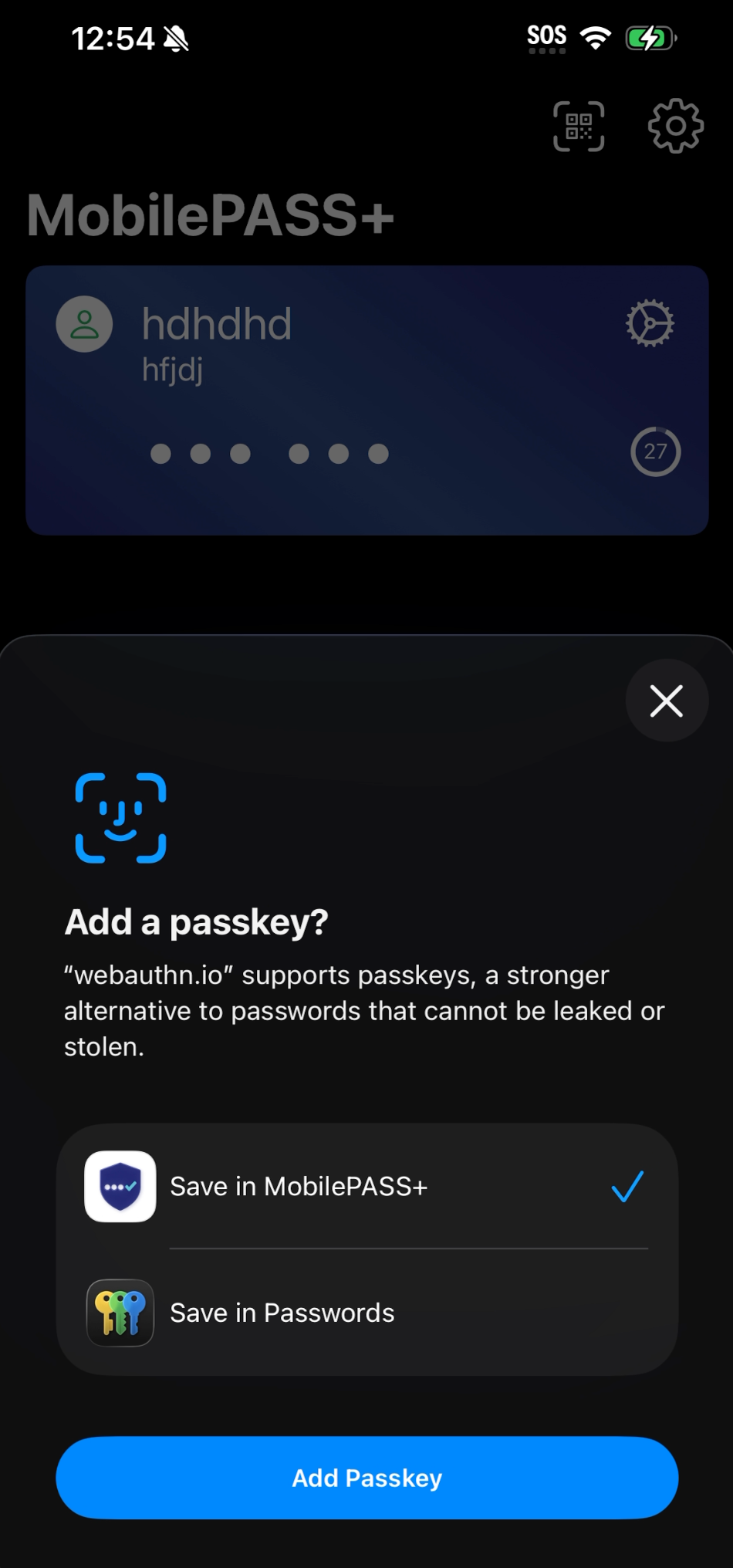Screen dimensions: 733x1568
Task: Close the Add a passkey sheet
Action: (x=667, y=701)
